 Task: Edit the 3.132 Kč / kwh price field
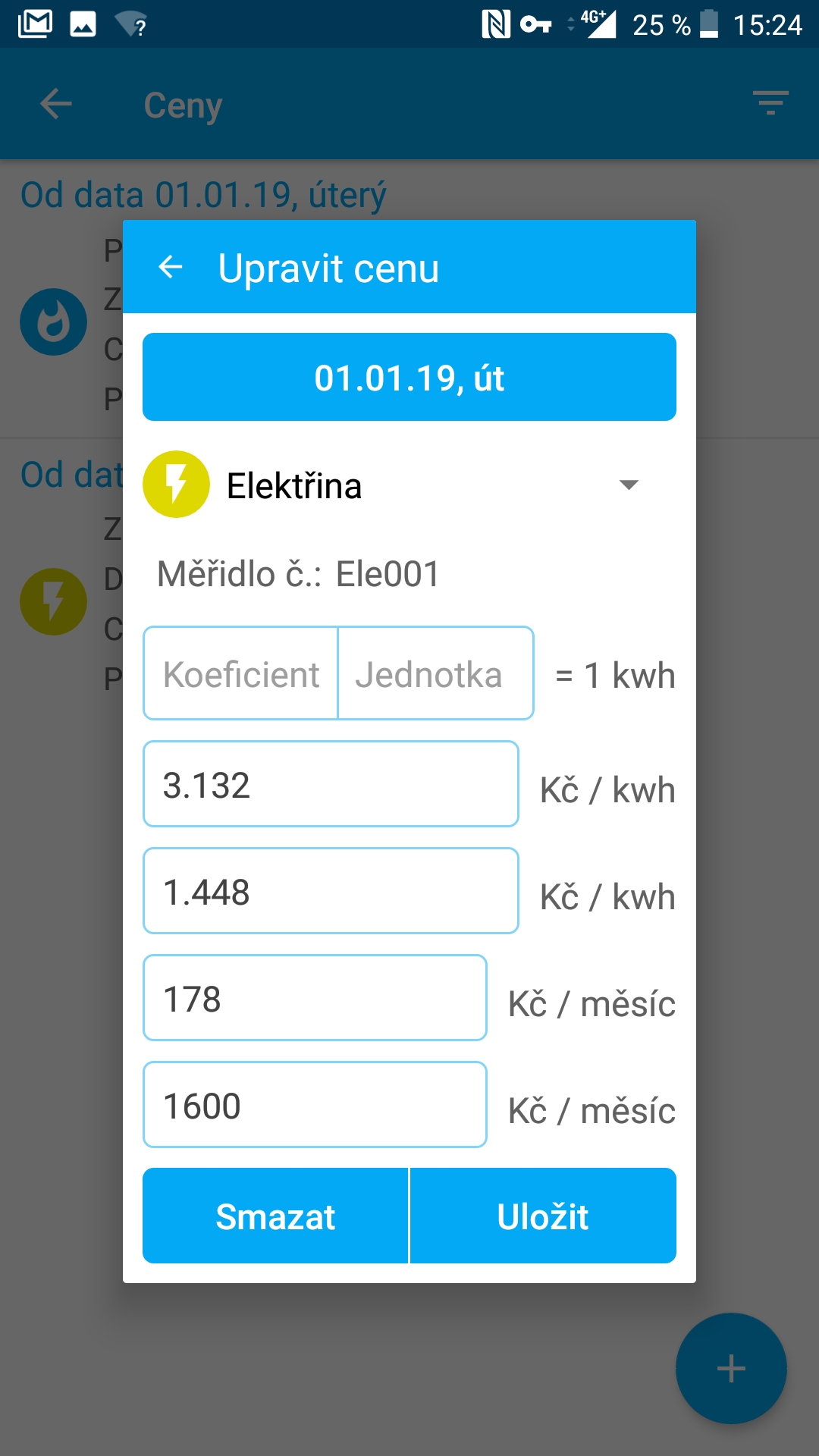coord(331,784)
